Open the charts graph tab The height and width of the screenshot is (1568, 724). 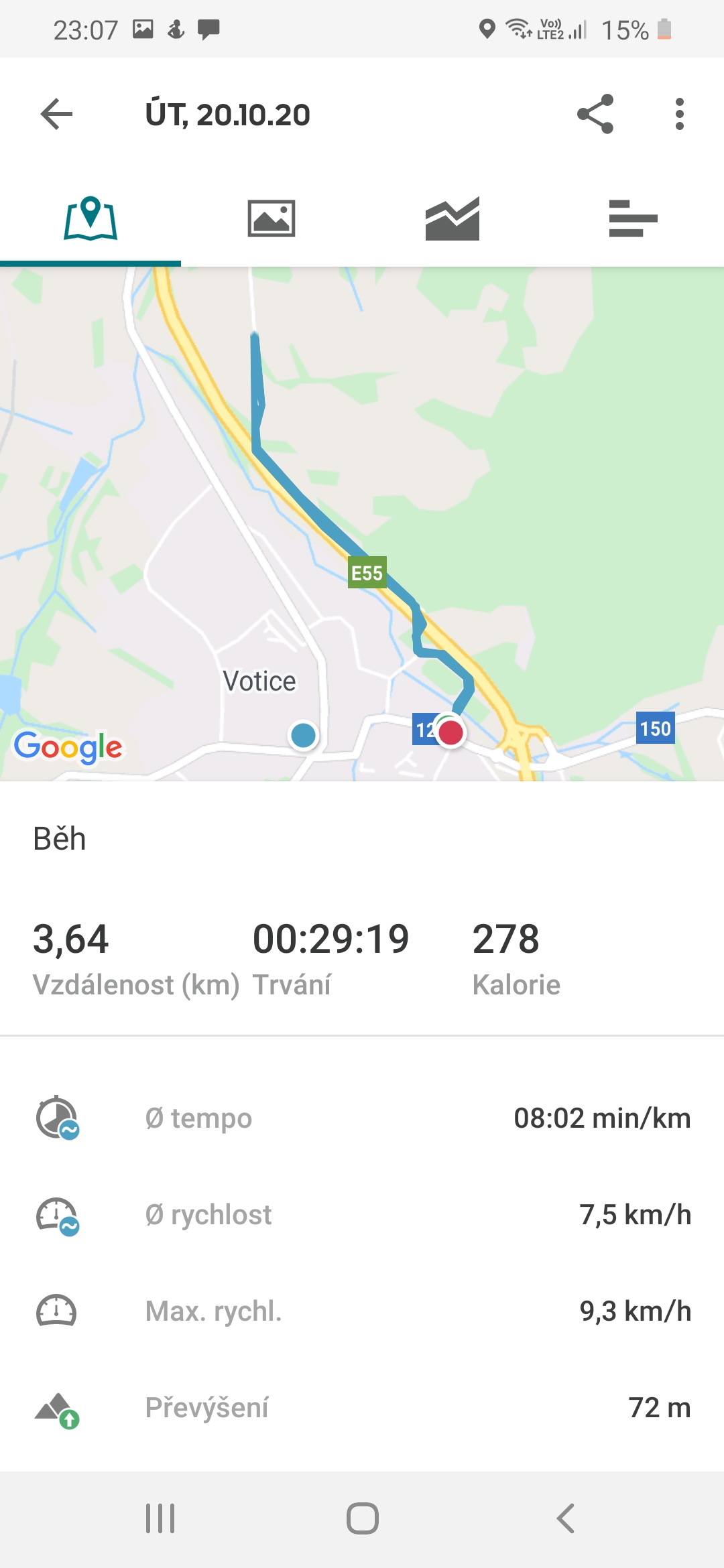click(452, 218)
